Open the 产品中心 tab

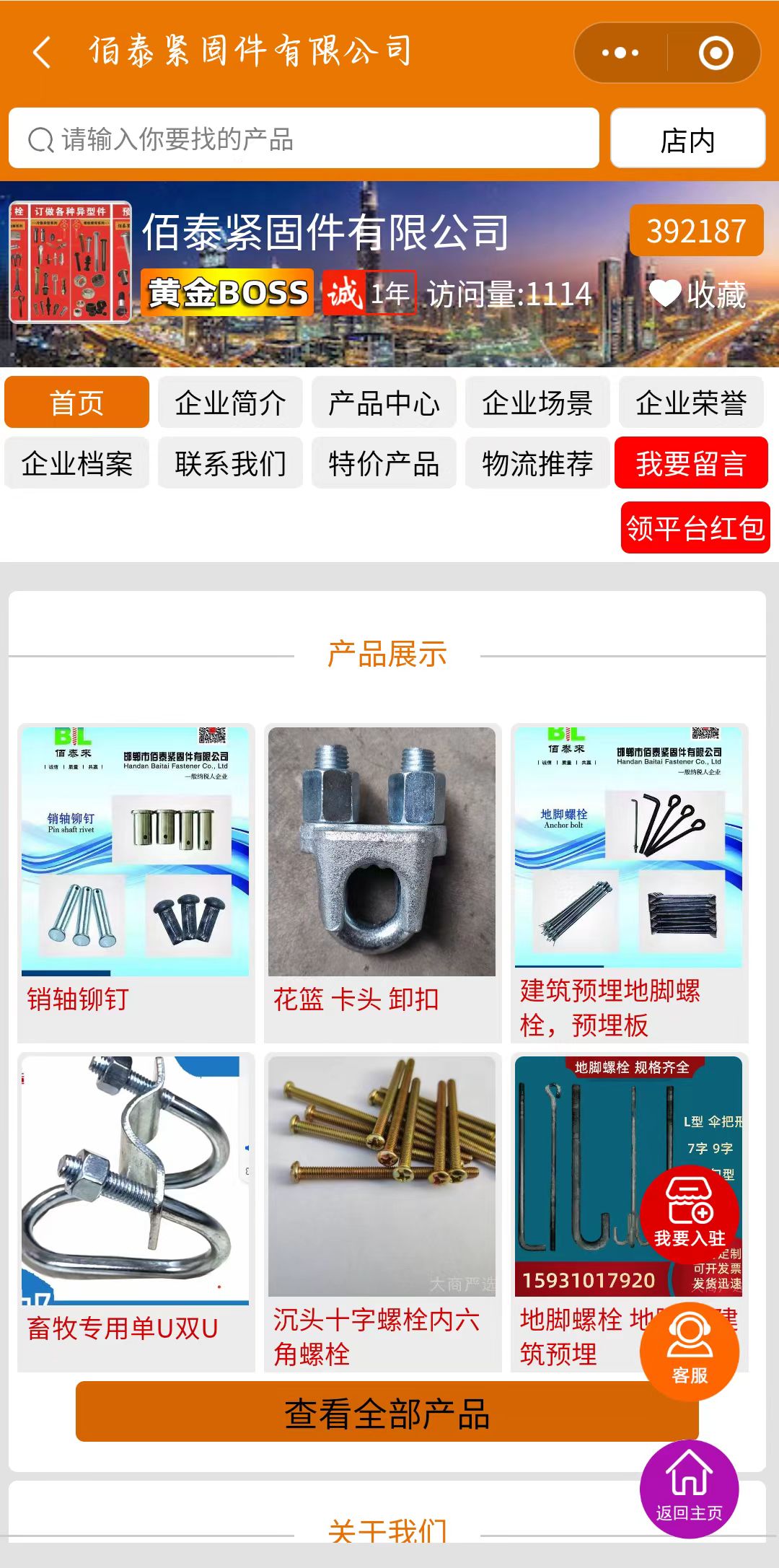[384, 403]
